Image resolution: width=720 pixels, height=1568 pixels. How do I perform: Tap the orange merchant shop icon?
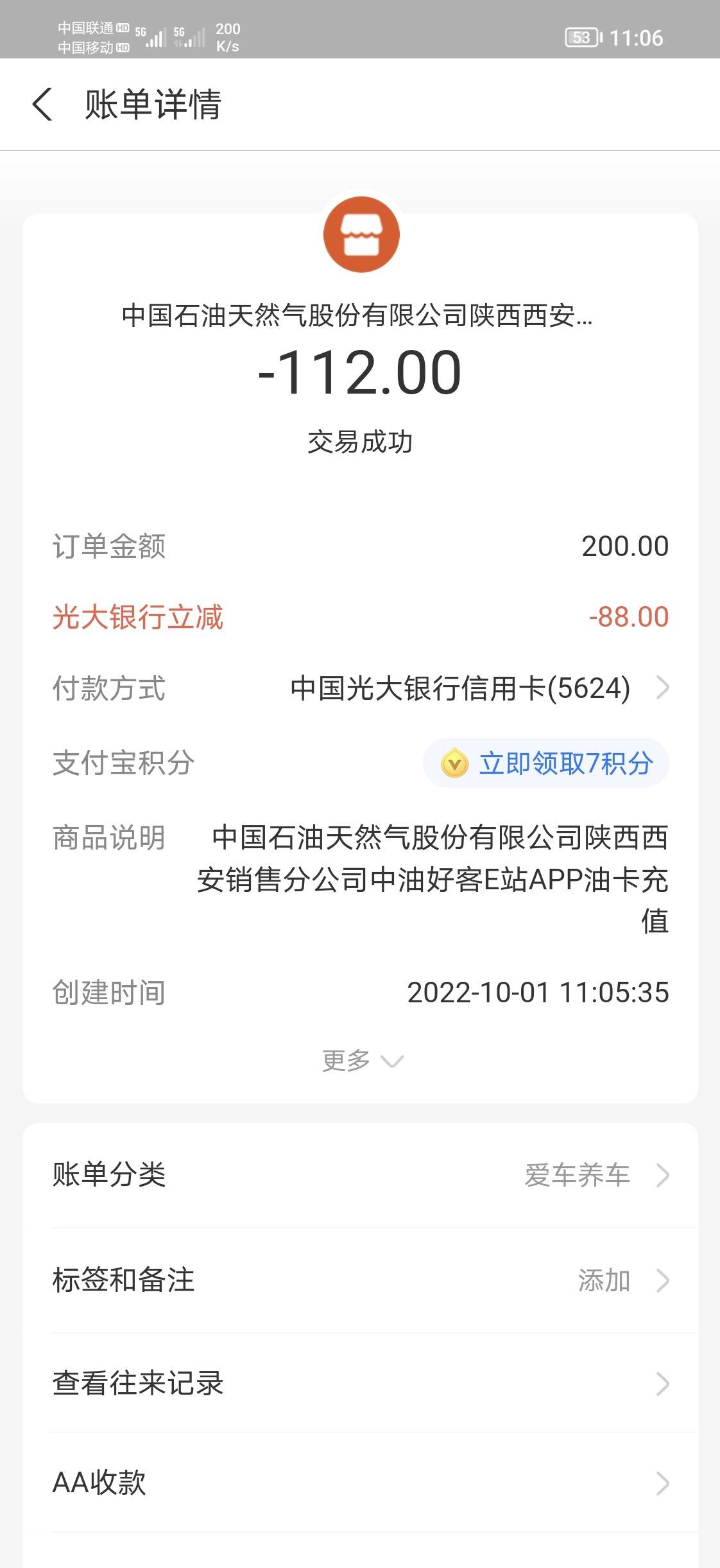click(x=361, y=234)
